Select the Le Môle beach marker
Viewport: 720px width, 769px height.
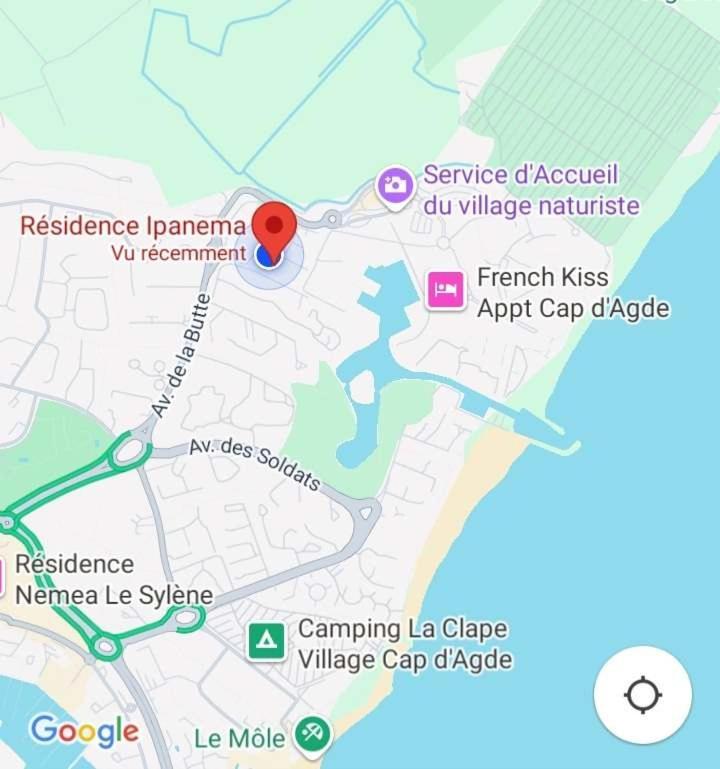click(312, 737)
